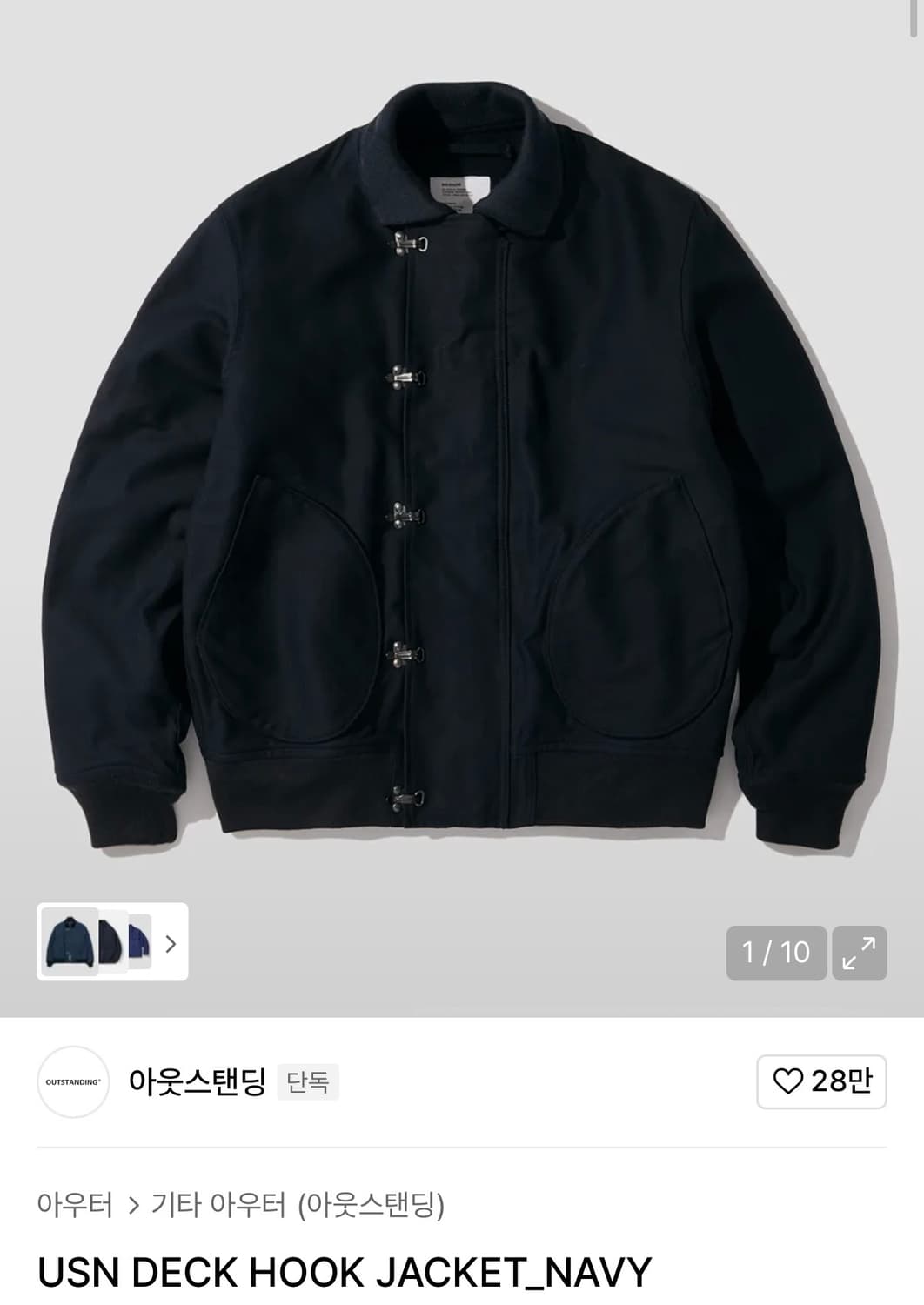Click the OUTSTANDING circular brand logo
Viewport: 924px width, 1305px height.
click(x=74, y=1081)
